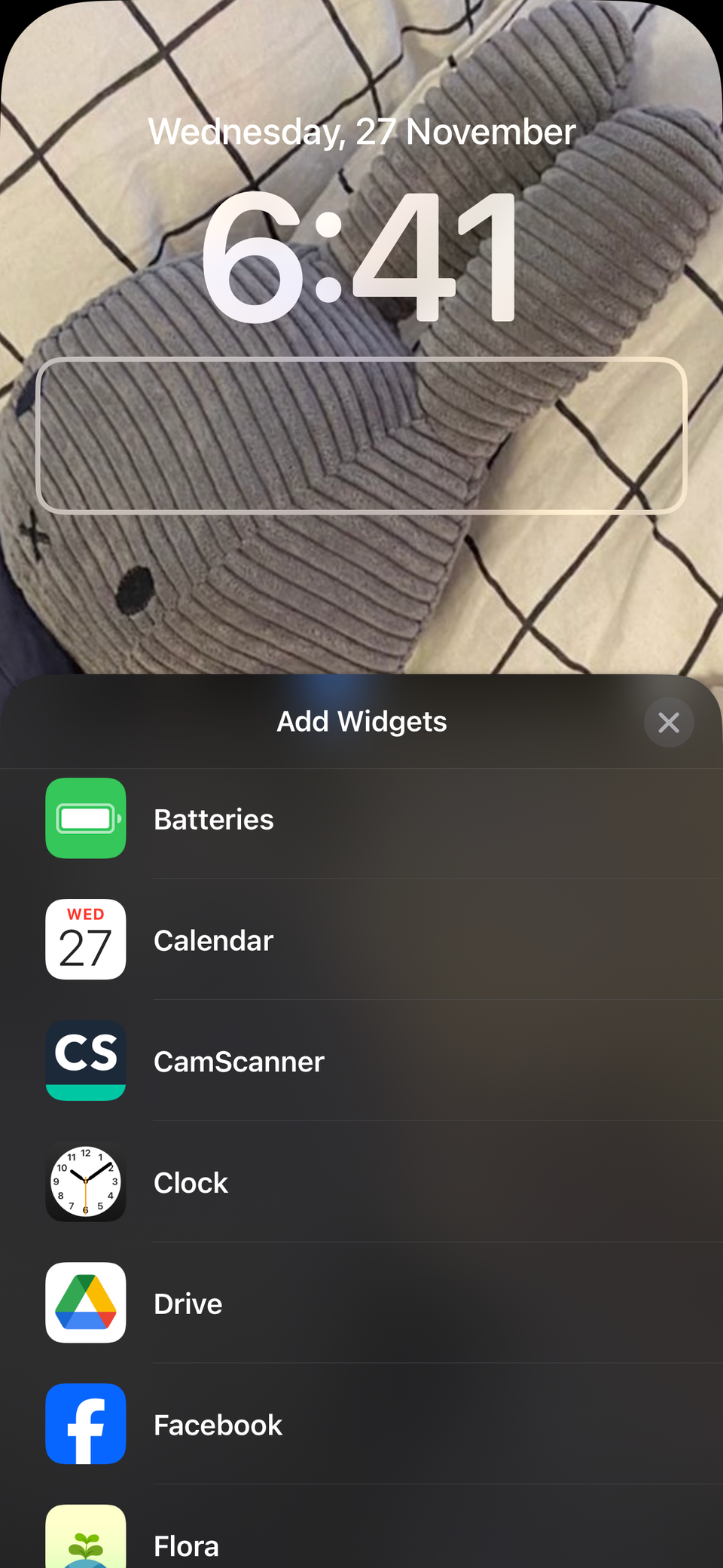Tap the Clock app icon
Screen dimensions: 723x1568
(x=85, y=1182)
